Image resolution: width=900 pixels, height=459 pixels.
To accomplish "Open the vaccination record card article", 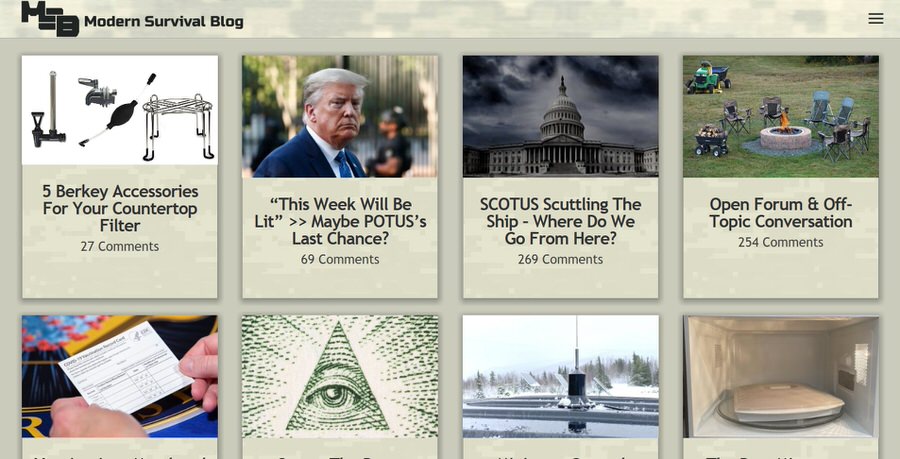I will coord(120,377).
